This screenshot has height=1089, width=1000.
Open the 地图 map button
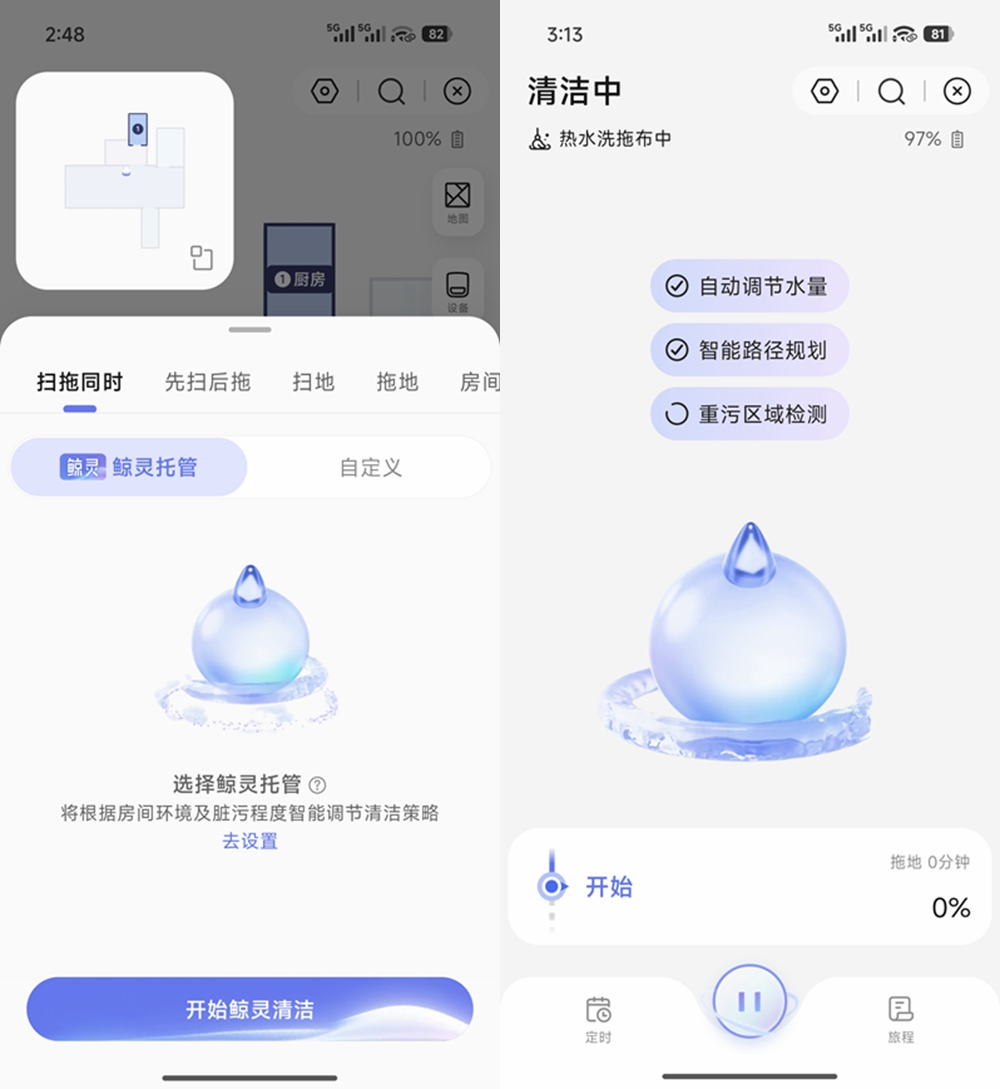pyautogui.click(x=457, y=201)
